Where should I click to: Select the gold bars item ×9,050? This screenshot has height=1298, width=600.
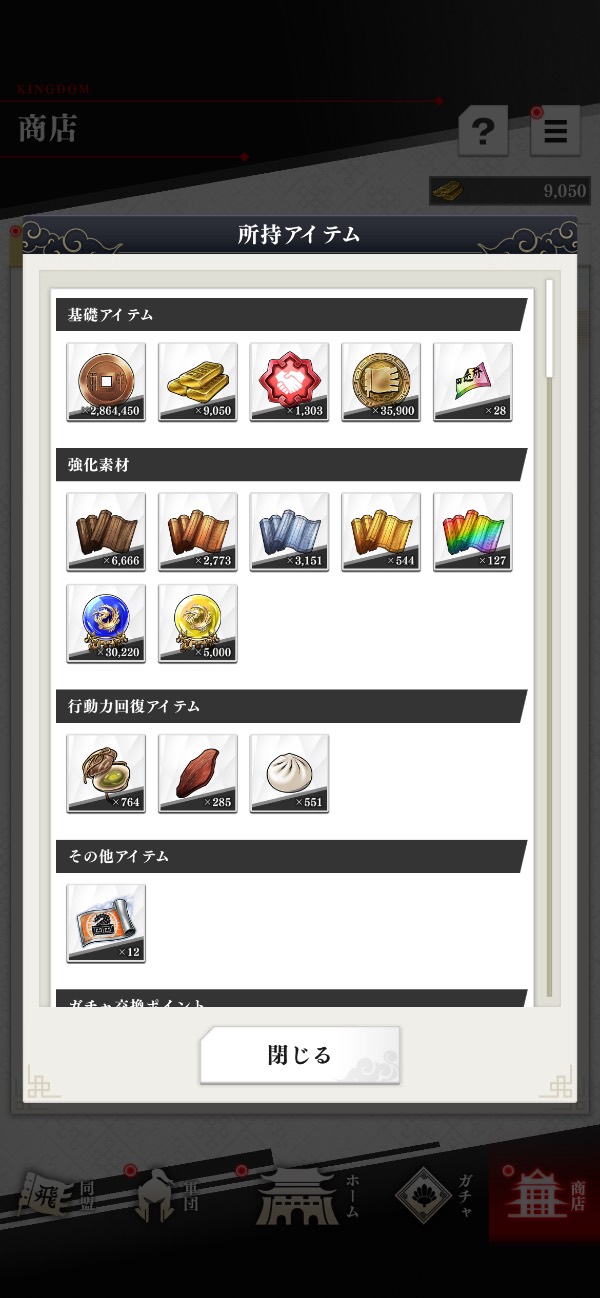click(198, 382)
